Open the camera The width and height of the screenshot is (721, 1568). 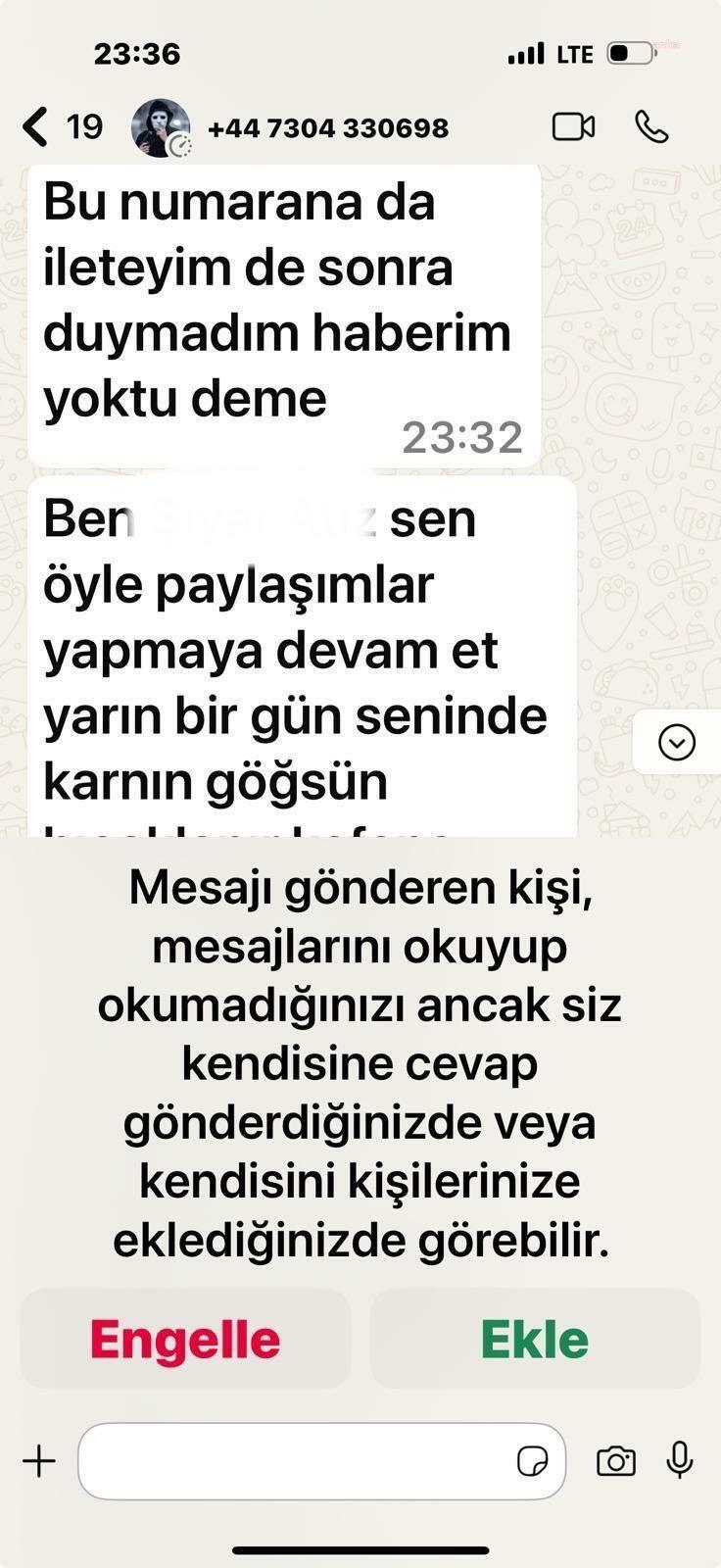pos(615,1461)
